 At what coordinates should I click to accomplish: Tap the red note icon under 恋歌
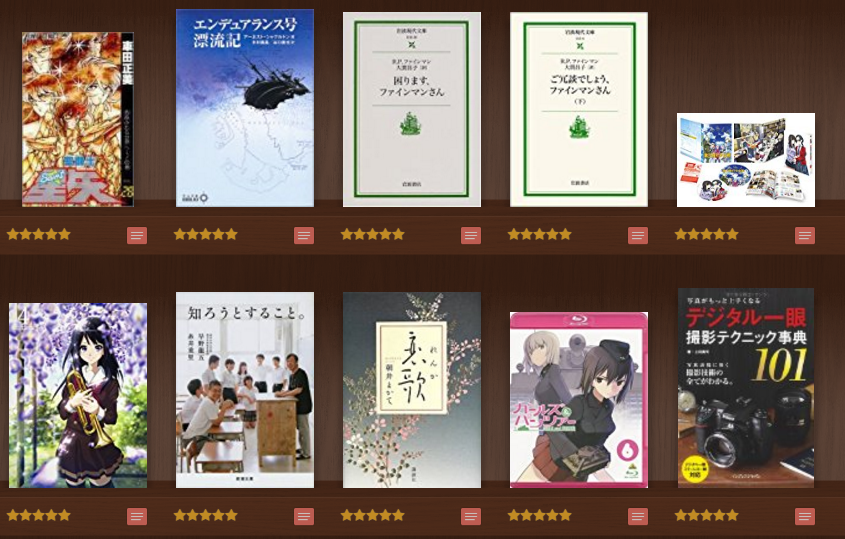(471, 517)
